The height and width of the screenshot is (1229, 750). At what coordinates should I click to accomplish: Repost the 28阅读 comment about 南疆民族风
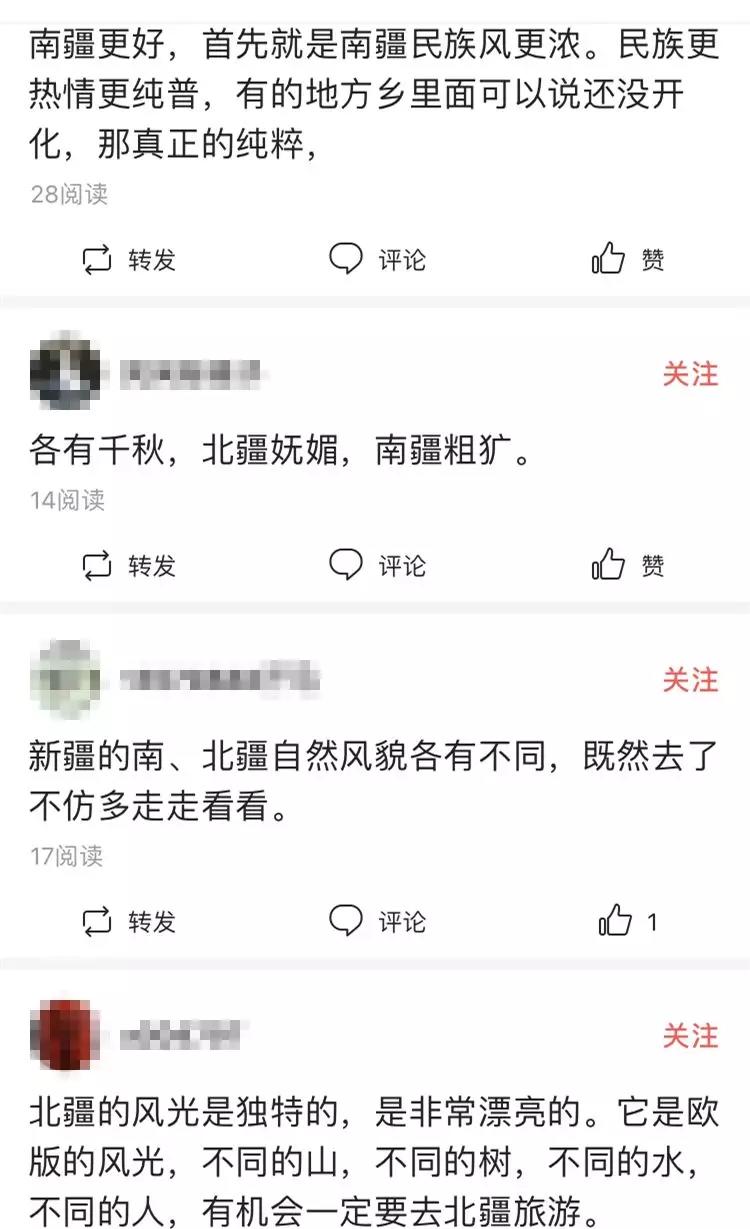[128, 260]
